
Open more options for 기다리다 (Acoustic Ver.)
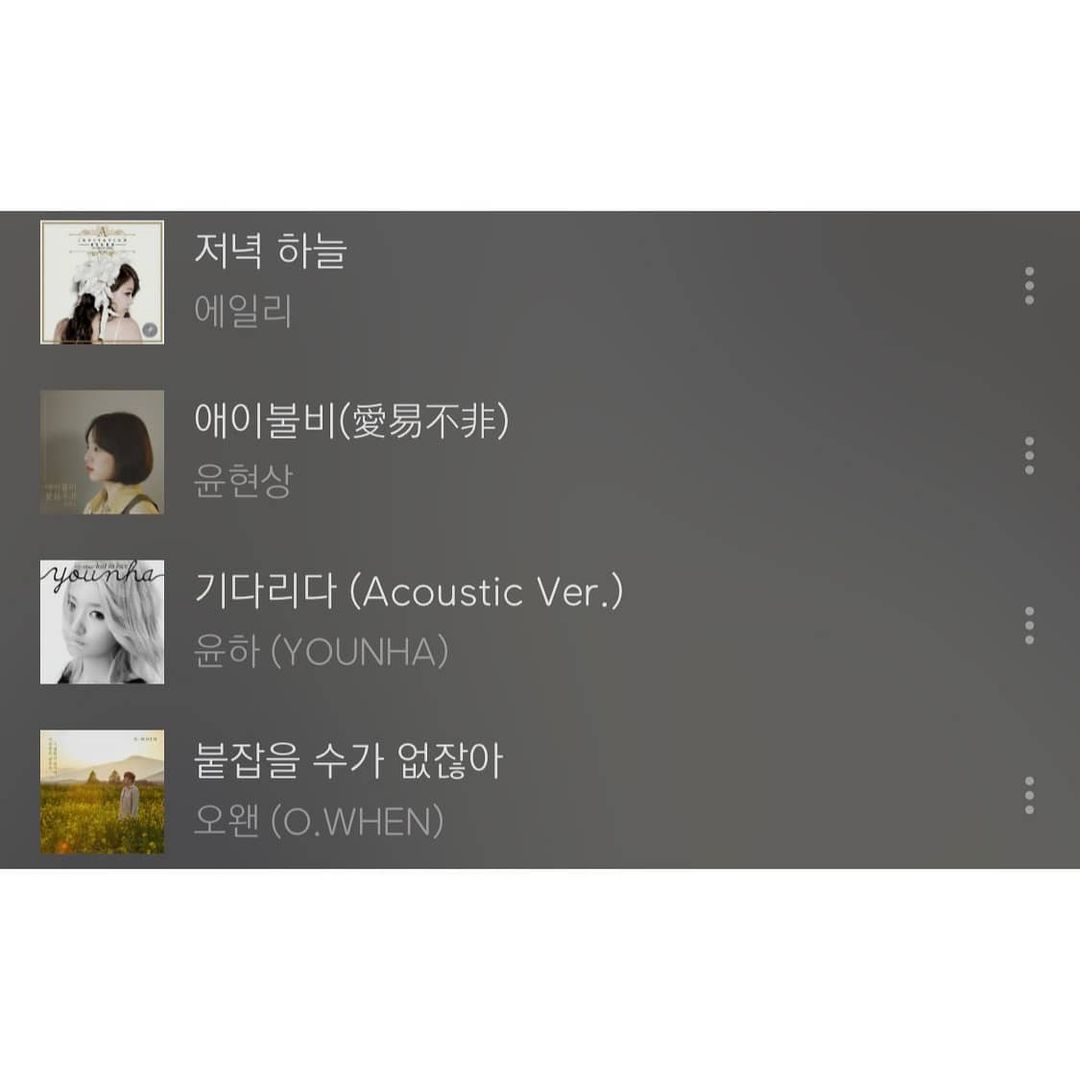click(x=1029, y=625)
